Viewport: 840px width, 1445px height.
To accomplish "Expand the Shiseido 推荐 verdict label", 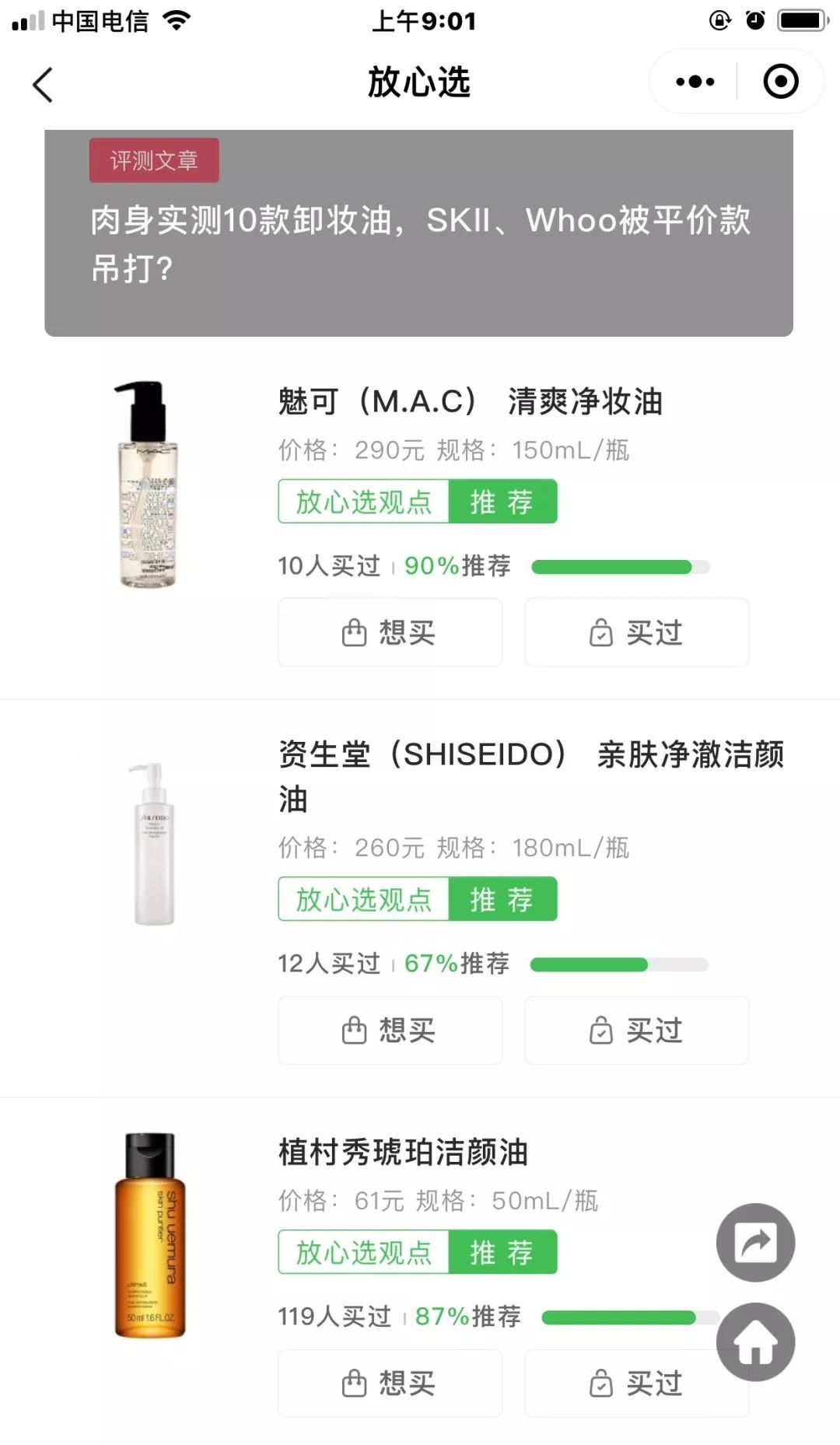I will click(x=504, y=900).
